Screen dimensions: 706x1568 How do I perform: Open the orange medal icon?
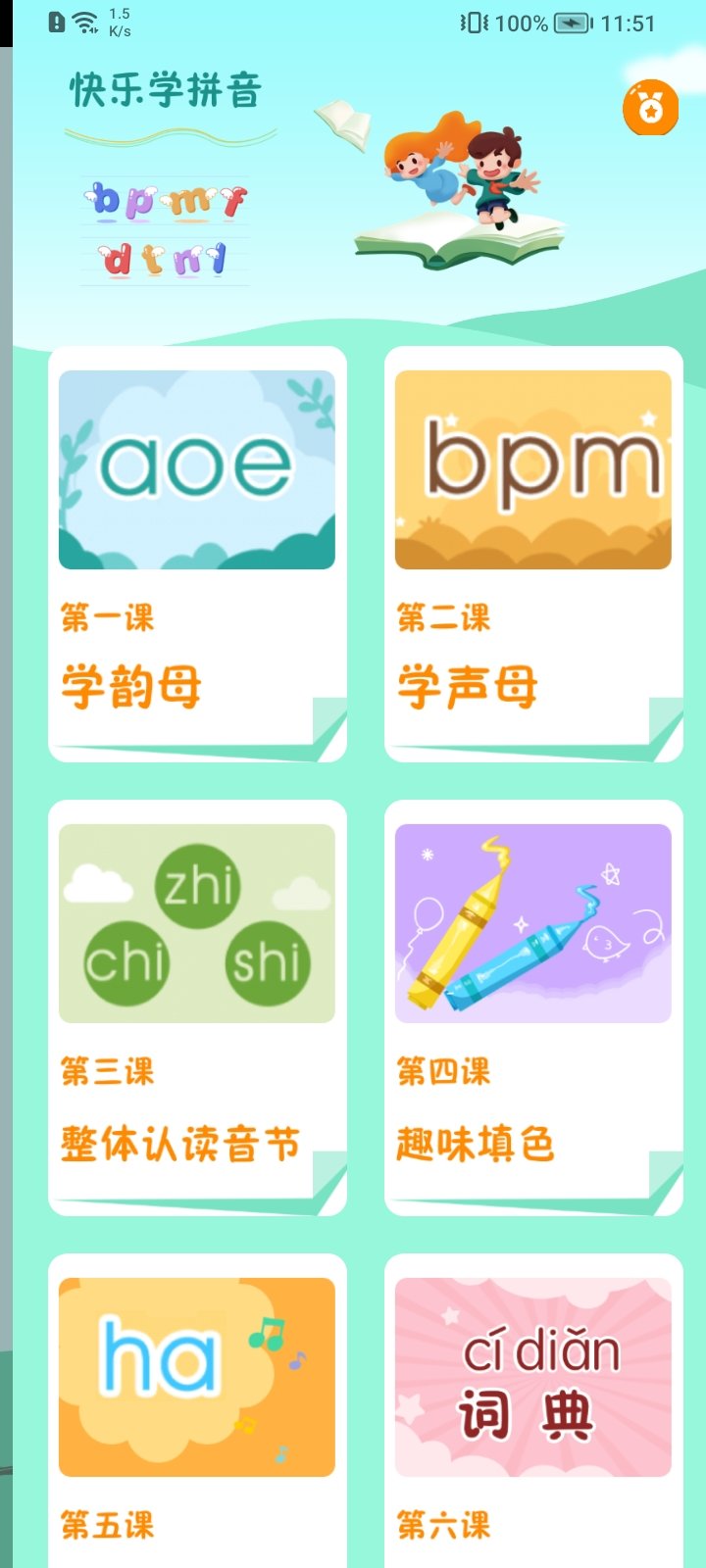650,108
